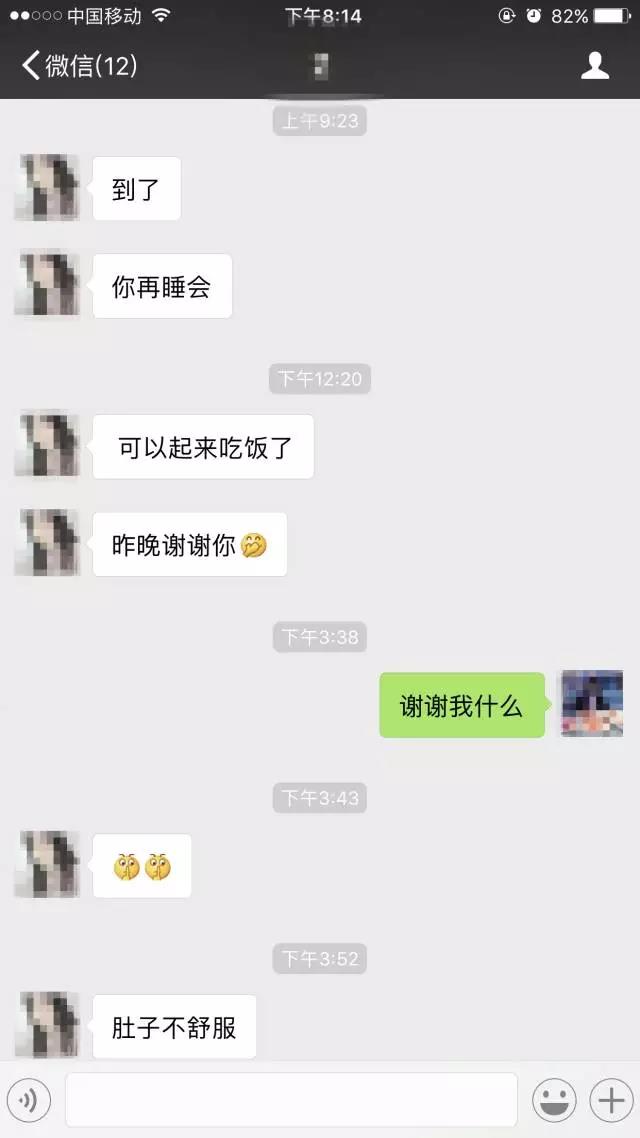View sender's avatar beside 到了
The height and width of the screenshot is (1138, 640).
coord(47,187)
